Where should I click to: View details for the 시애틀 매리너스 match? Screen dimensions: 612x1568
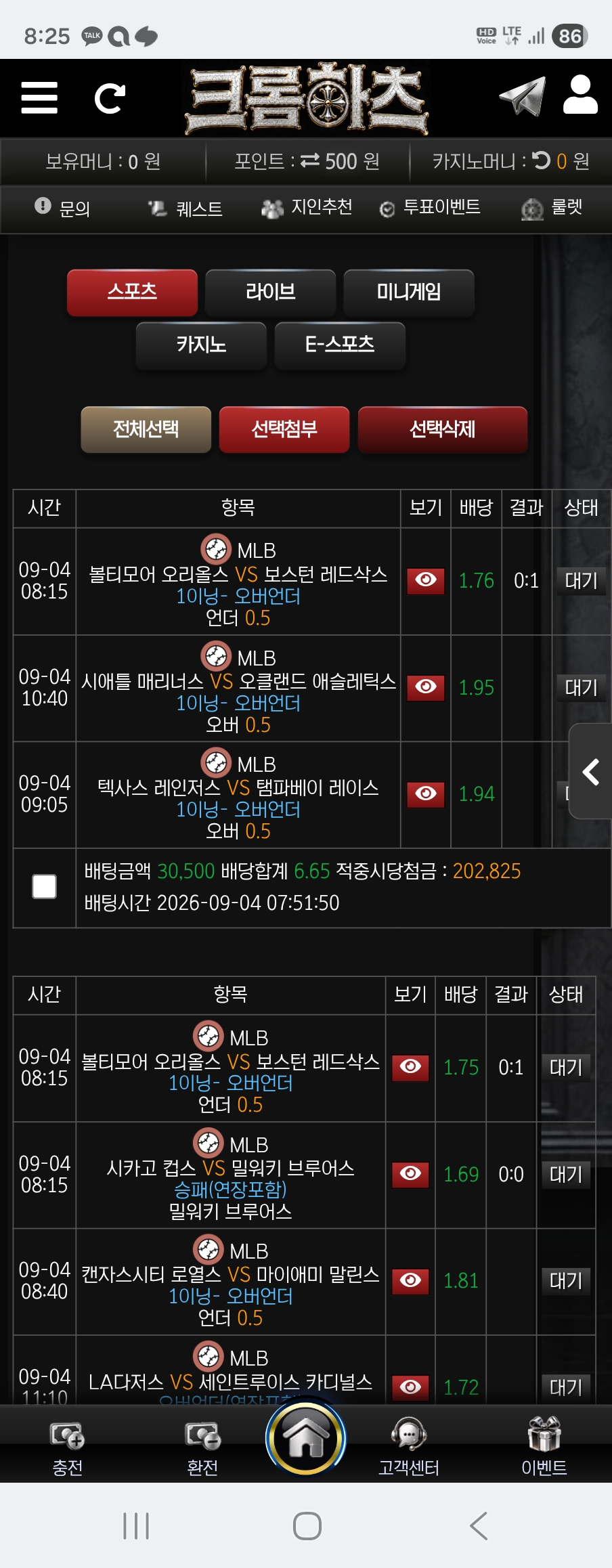tap(426, 687)
